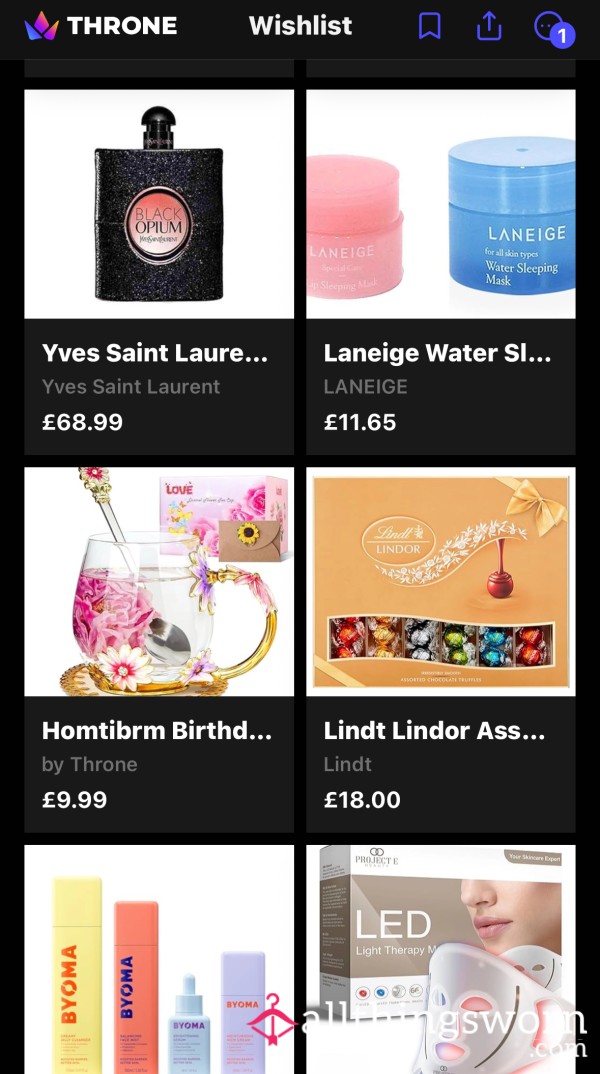600x1074 pixels.
Task: Open the Yves Saint Laurent Black Opium item
Action: click(x=159, y=272)
